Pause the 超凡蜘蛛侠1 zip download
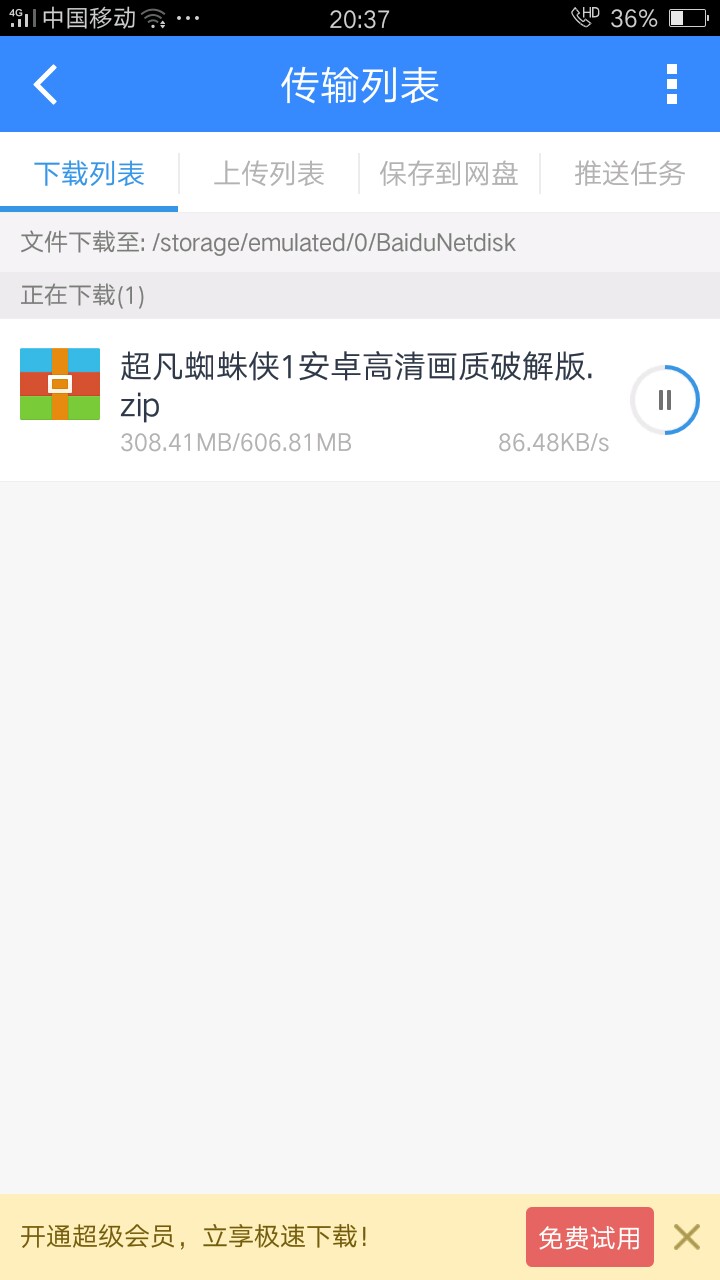This screenshot has height=1280, width=720. 664,400
